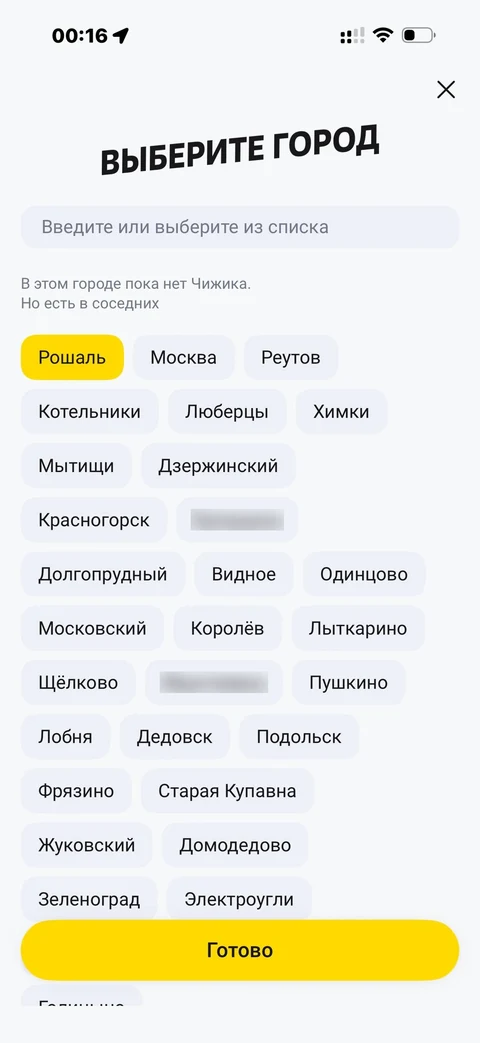Screen dimensions: 480x1043
Task: Select the Рошаль city chip
Action: [72, 357]
